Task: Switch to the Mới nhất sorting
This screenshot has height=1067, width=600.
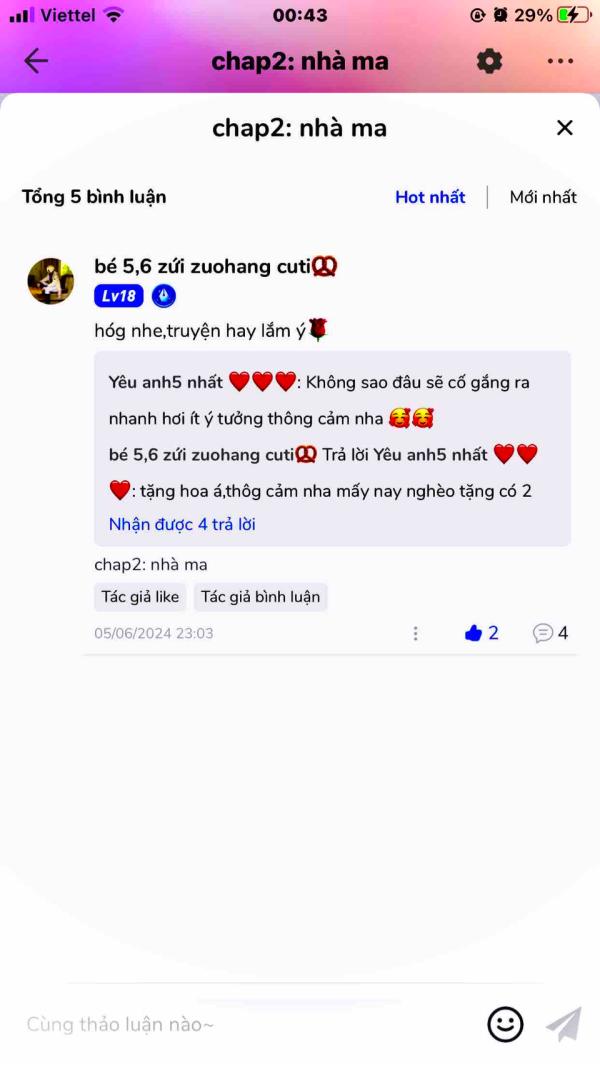Action: [x=543, y=197]
